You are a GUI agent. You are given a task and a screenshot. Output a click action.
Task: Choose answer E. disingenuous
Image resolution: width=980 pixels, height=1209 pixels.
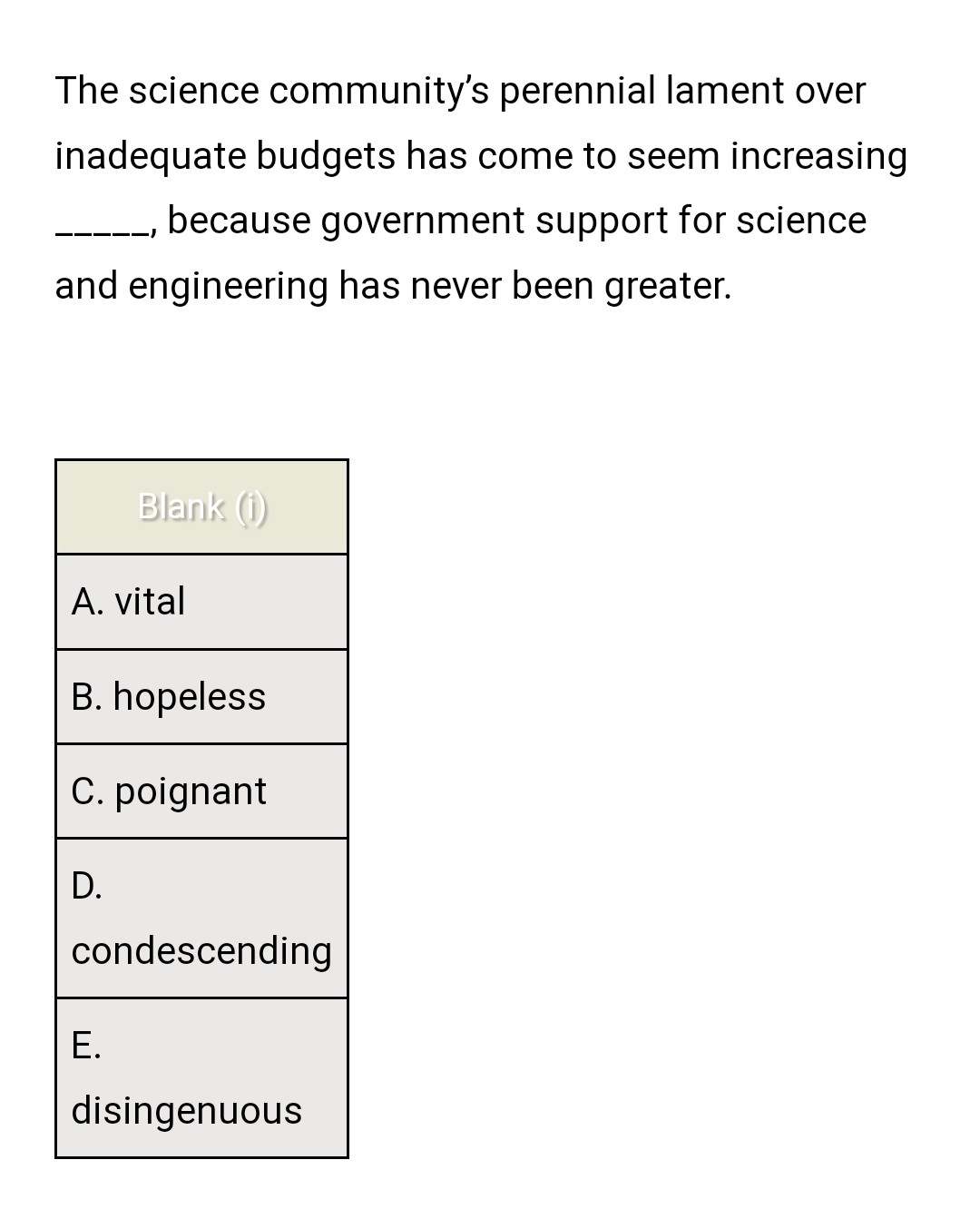pyautogui.click(x=201, y=1078)
